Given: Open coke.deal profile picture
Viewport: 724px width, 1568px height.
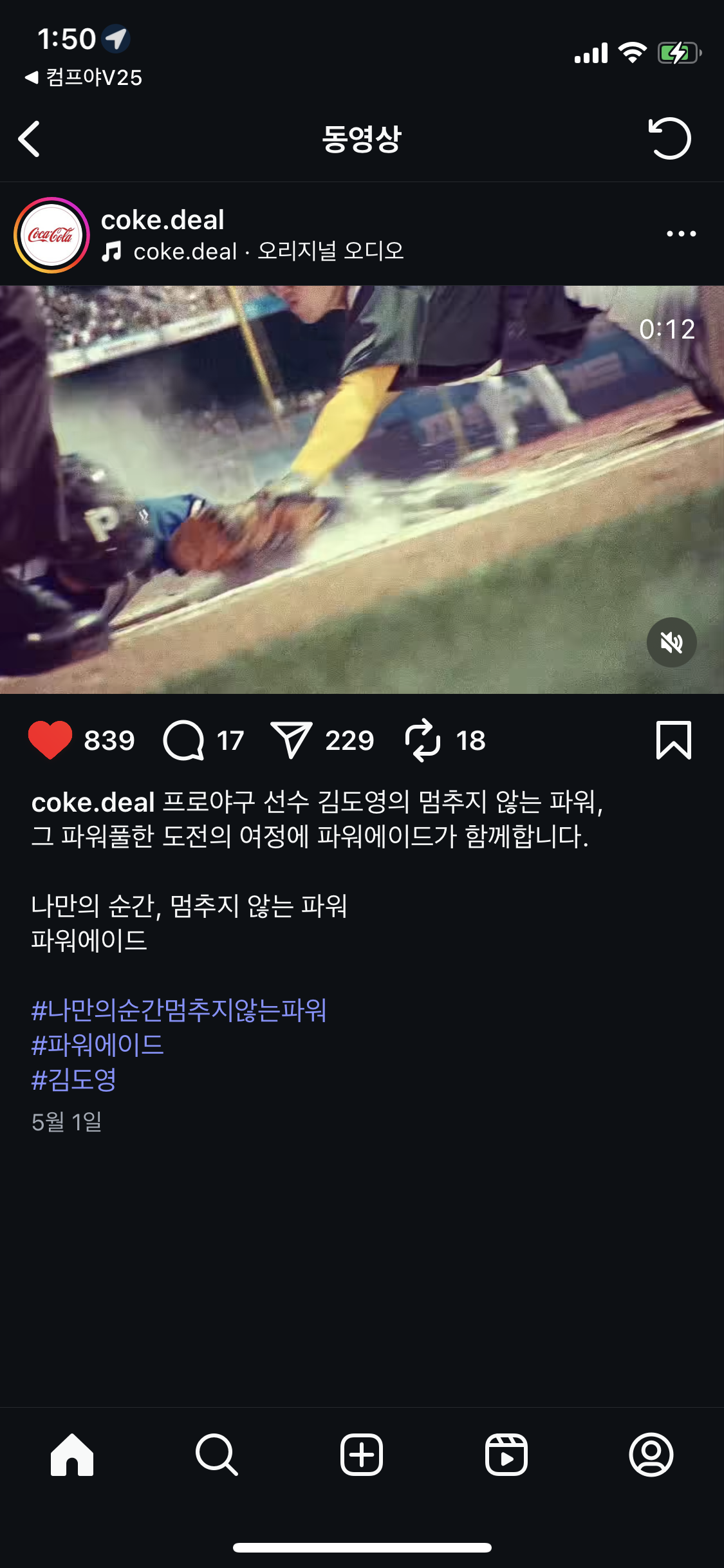Looking at the screenshot, I should 51,235.
